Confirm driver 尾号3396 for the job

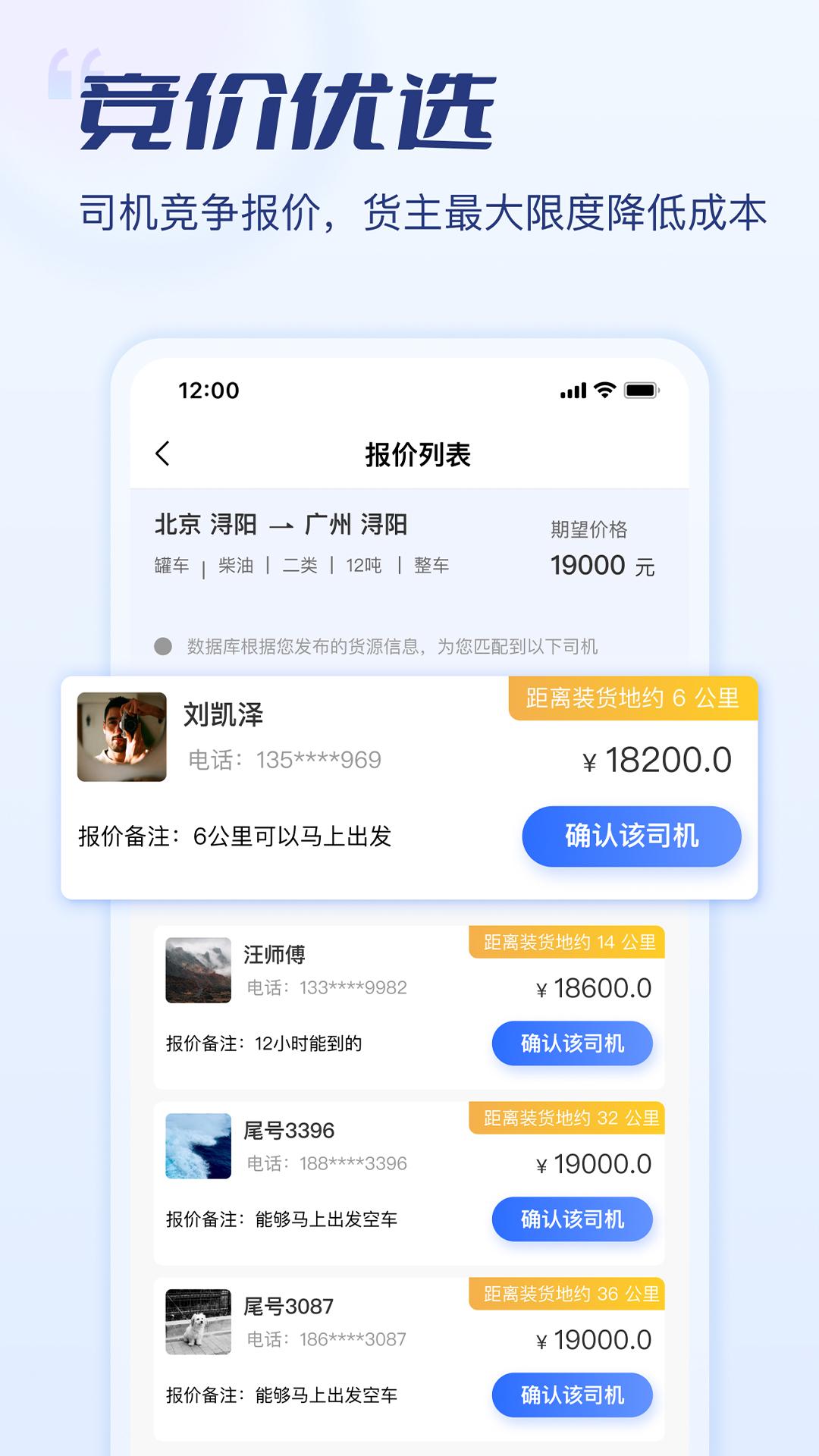coord(572,1219)
